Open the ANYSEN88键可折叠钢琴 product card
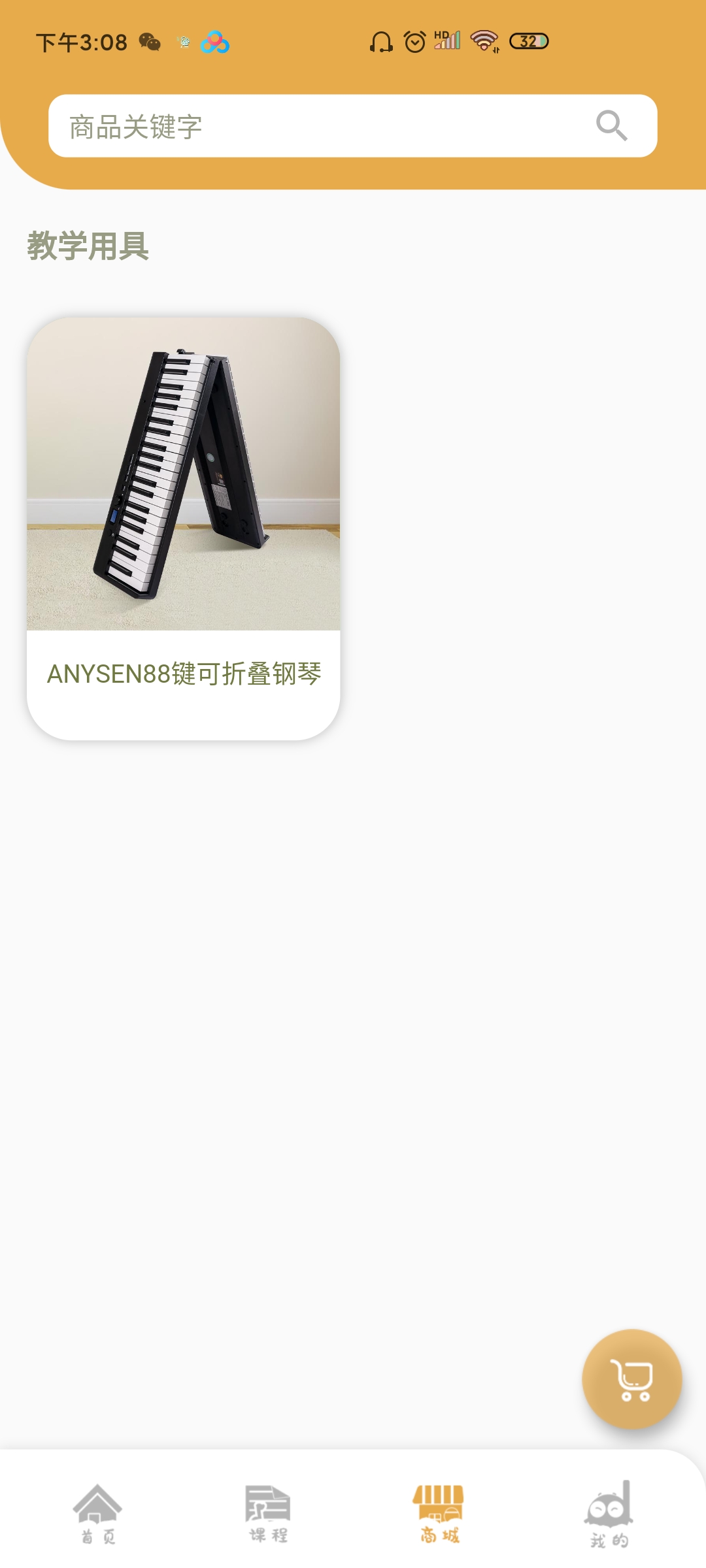The height and width of the screenshot is (1568, 706). [184, 528]
